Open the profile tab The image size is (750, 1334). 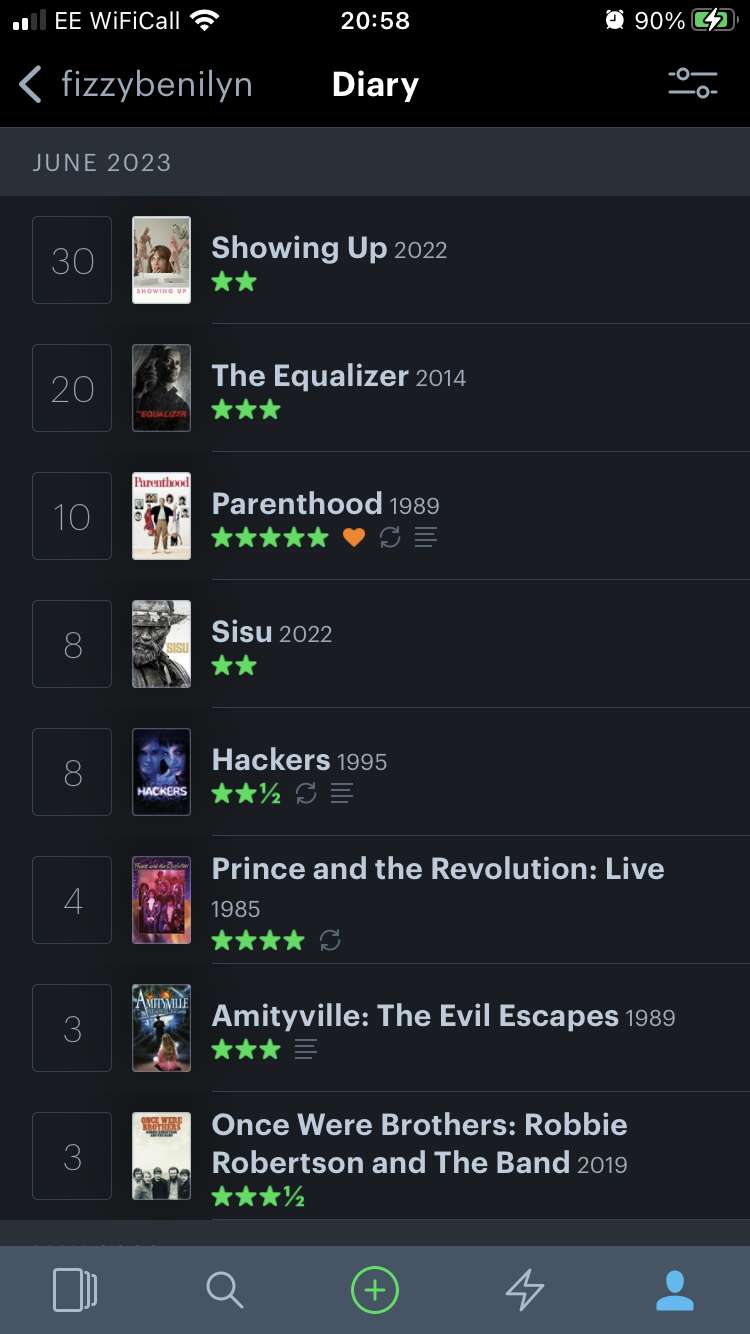click(x=675, y=1290)
